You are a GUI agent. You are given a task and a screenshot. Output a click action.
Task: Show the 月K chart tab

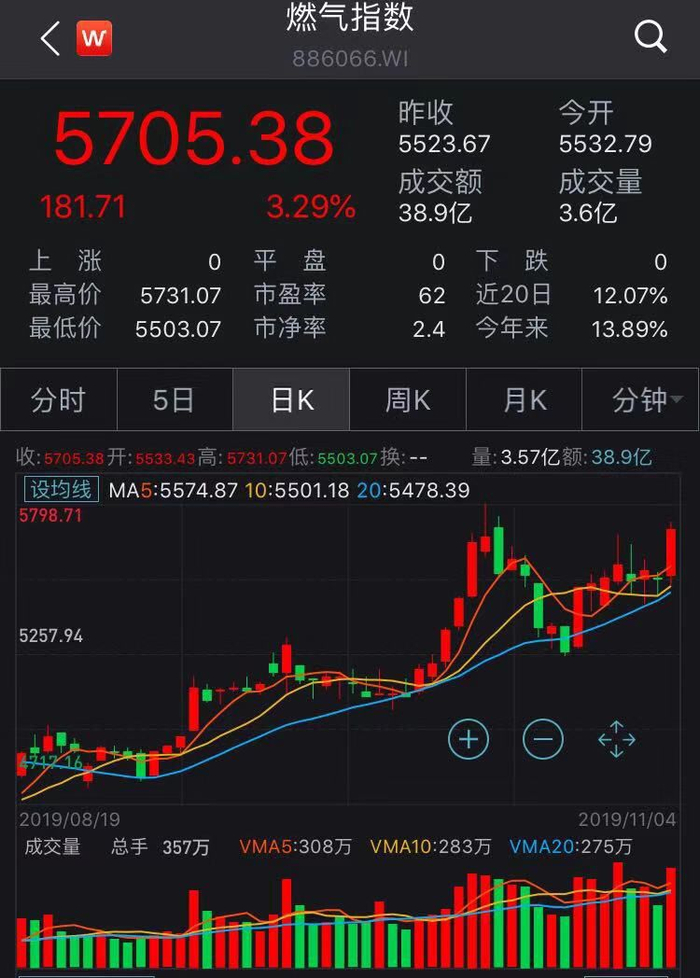pyautogui.click(x=525, y=400)
